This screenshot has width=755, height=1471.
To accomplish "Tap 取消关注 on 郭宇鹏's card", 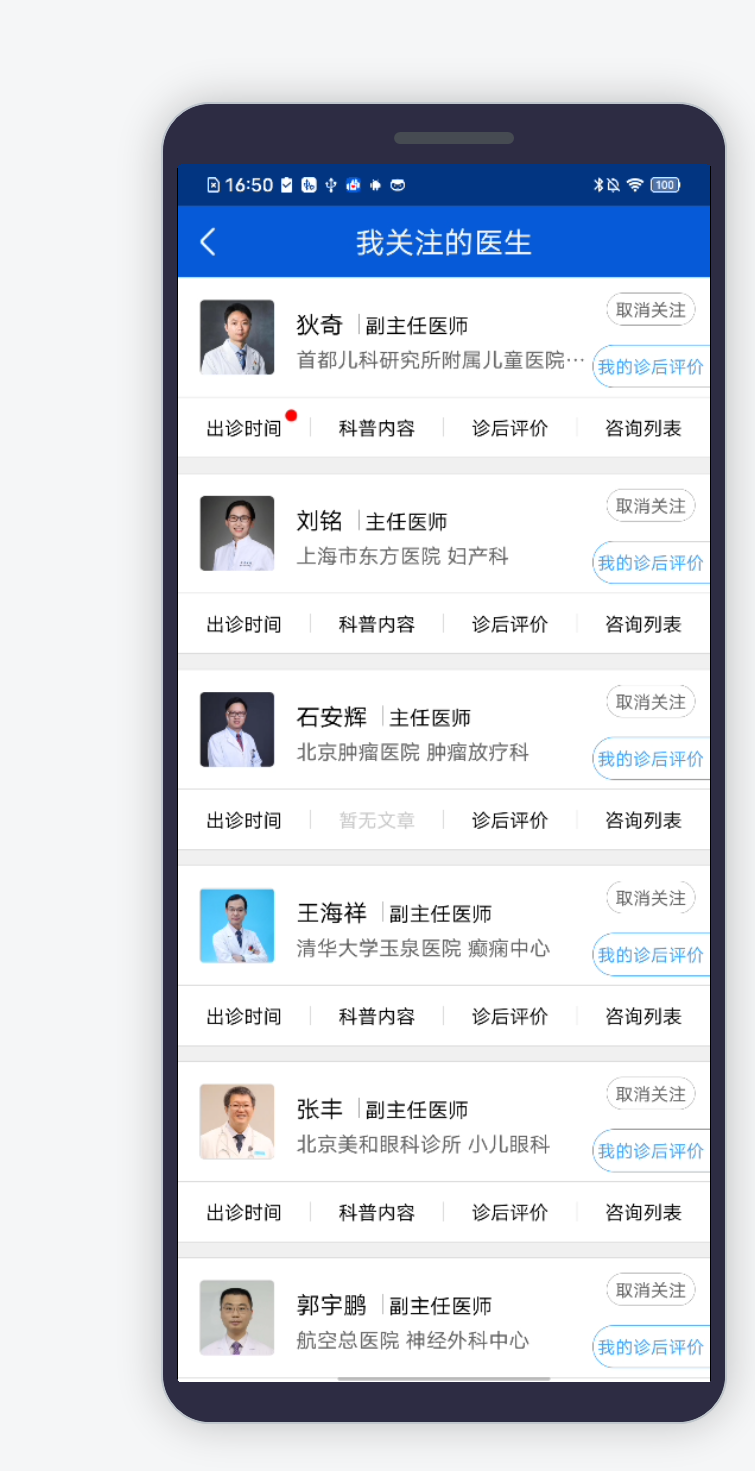I will [650, 1290].
